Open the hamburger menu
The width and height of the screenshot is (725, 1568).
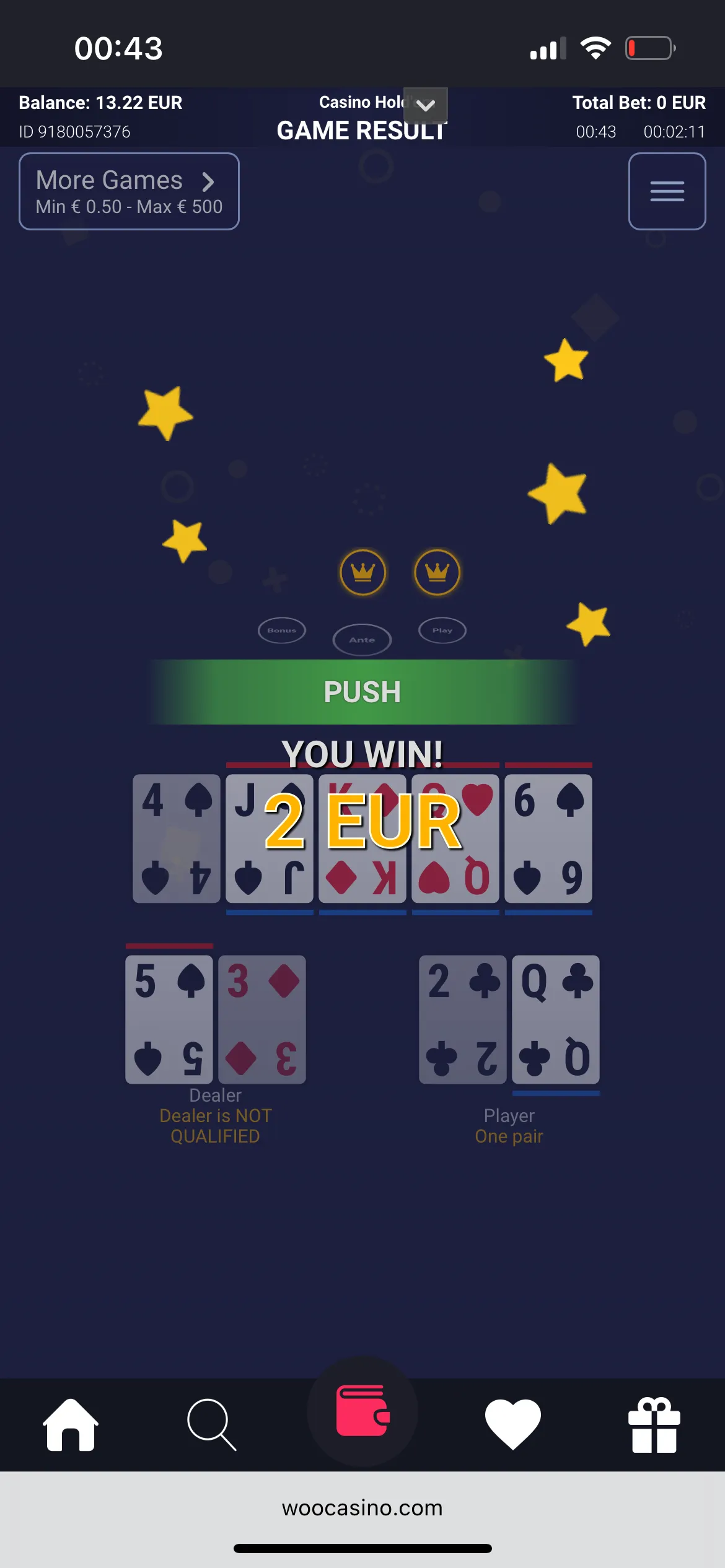(x=667, y=191)
